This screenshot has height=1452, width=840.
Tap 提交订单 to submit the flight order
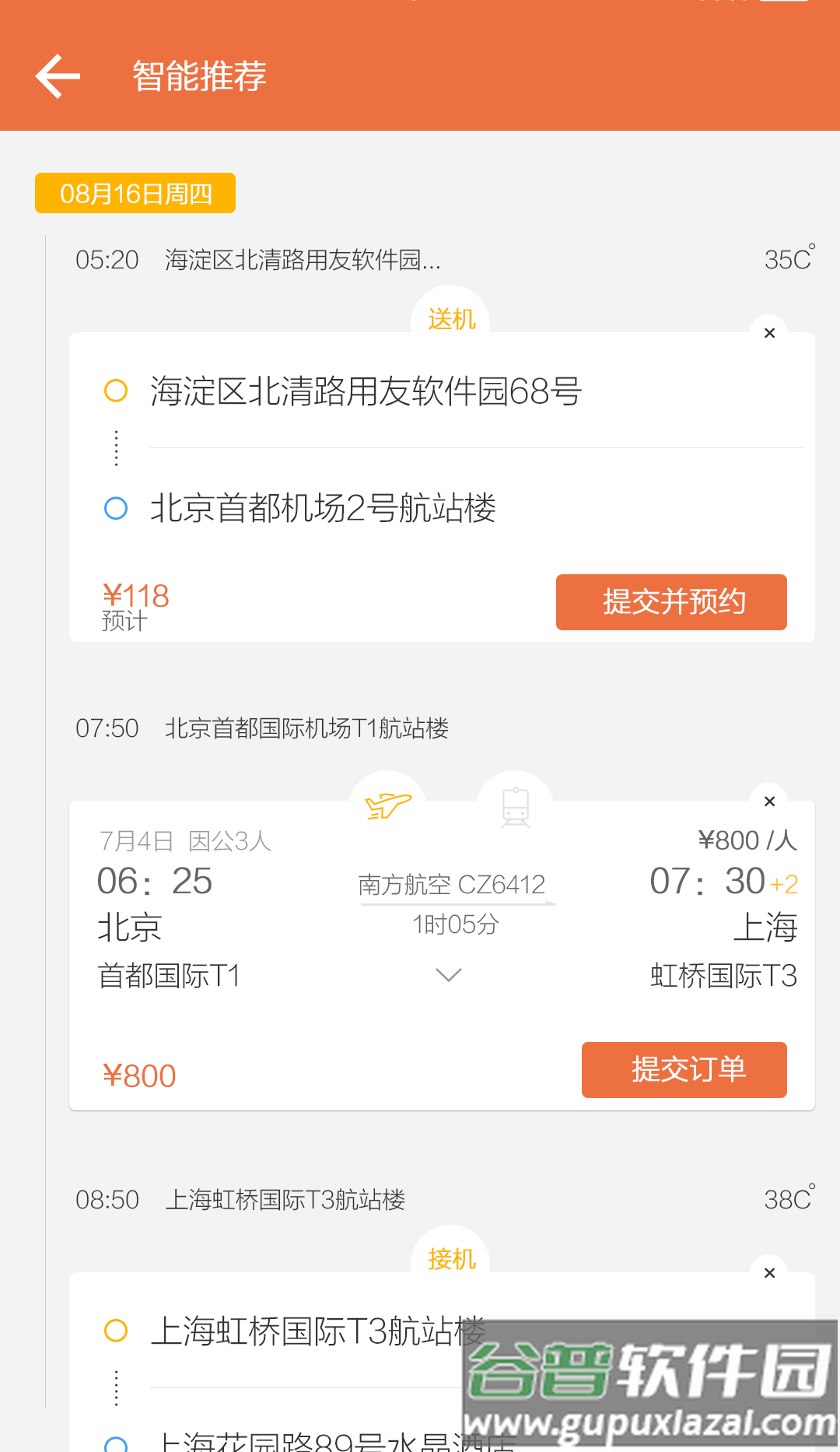pos(684,1070)
